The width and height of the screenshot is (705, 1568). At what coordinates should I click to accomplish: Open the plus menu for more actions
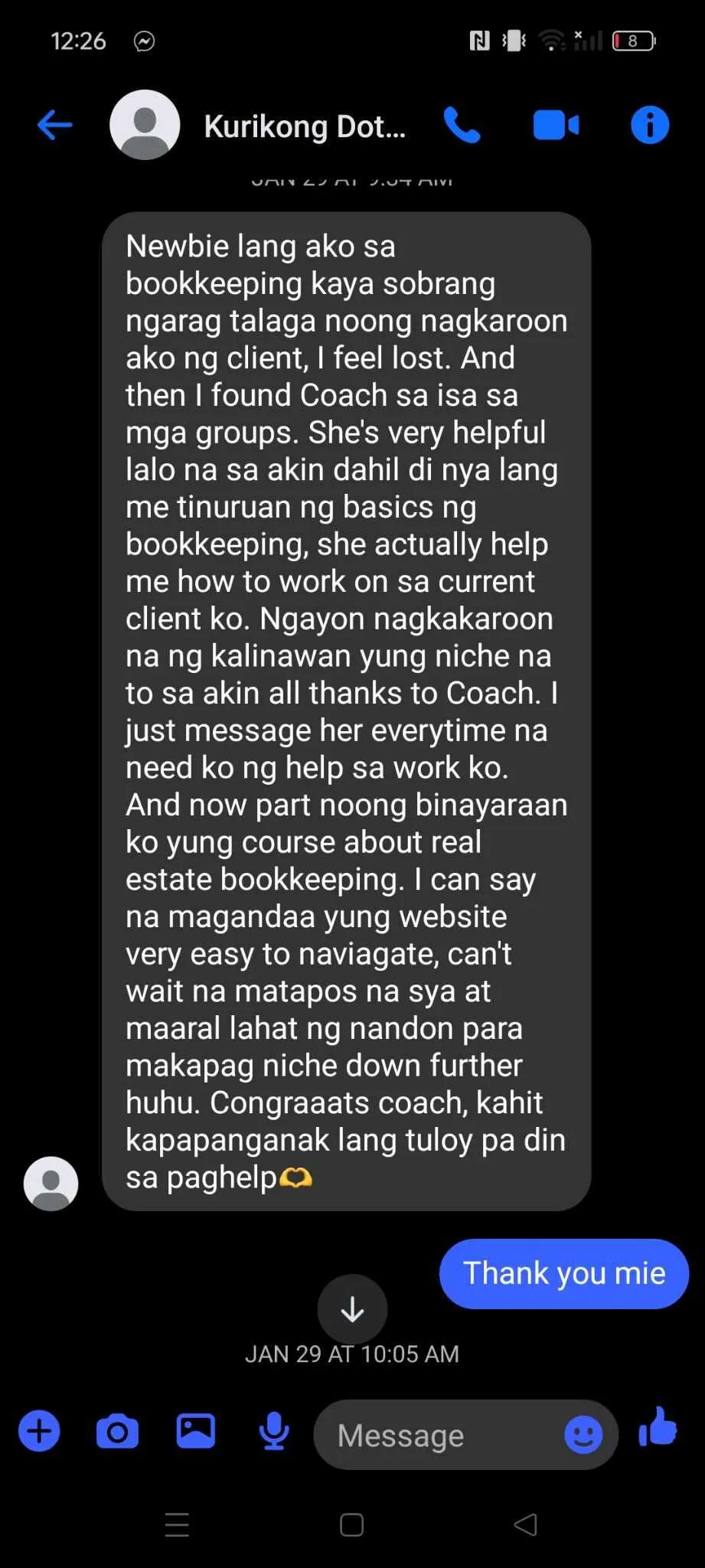tap(39, 1431)
